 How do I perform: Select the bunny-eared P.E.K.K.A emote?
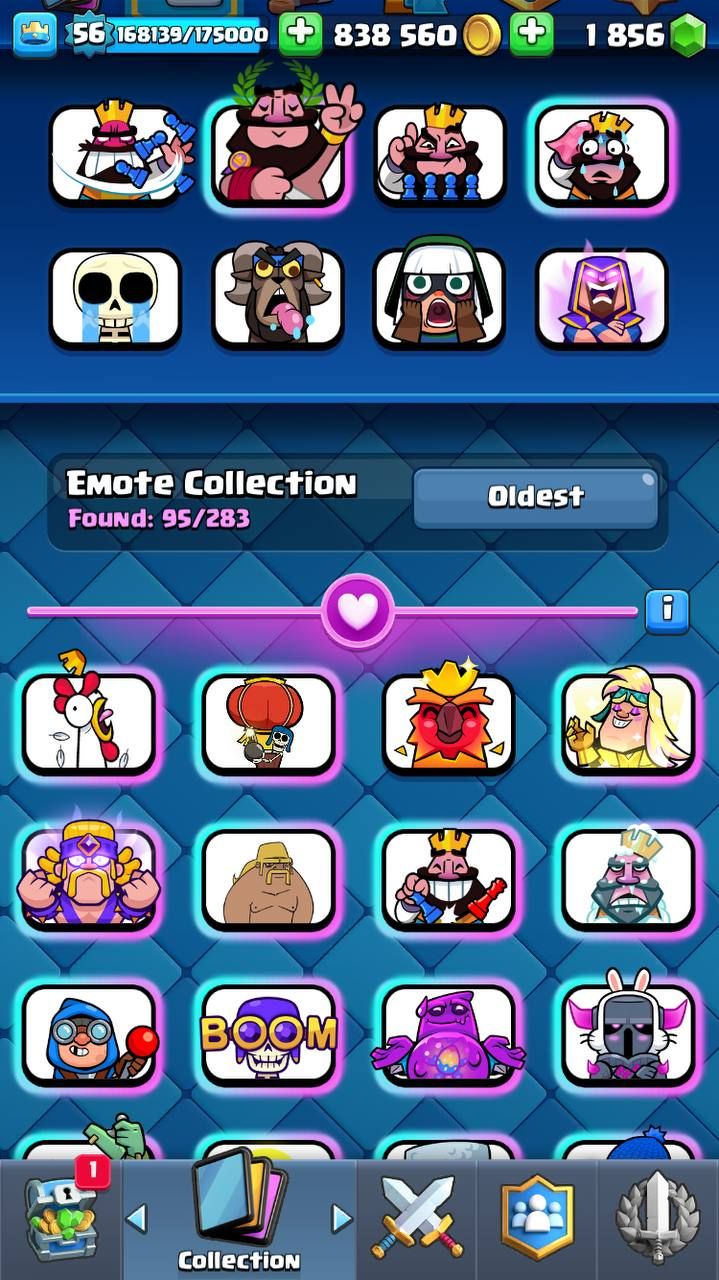click(x=628, y=1035)
